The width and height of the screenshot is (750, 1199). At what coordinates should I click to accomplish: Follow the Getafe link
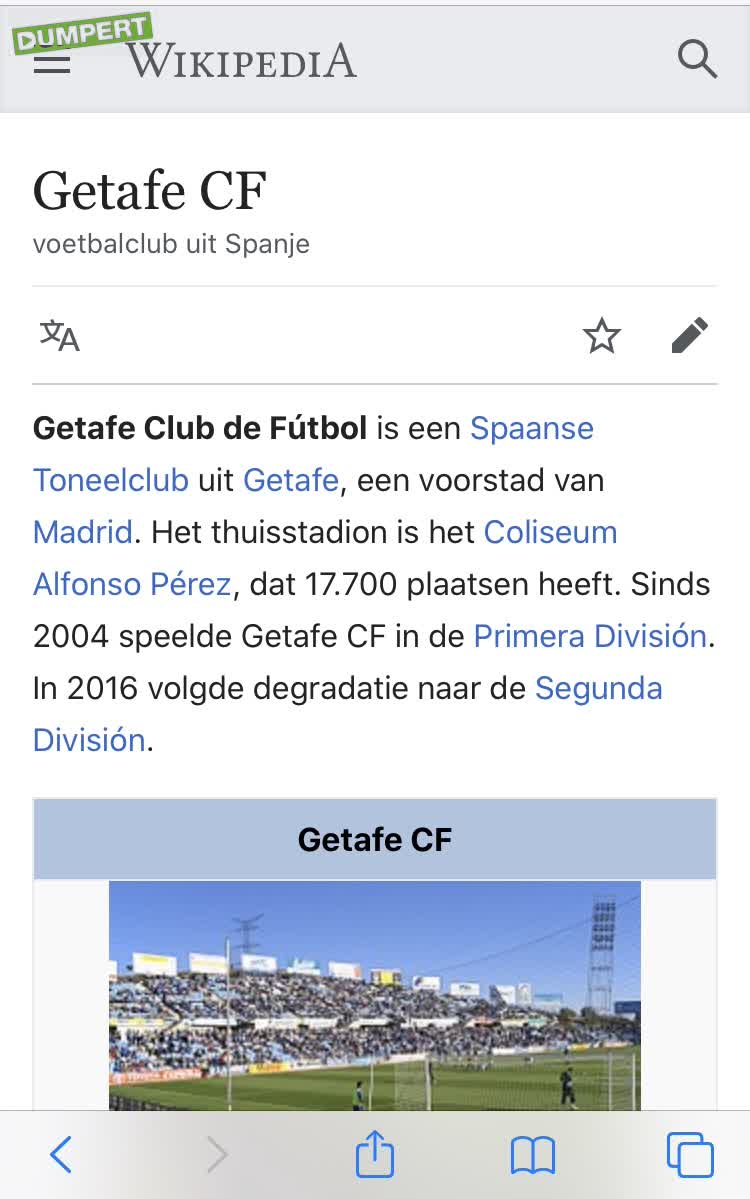click(x=291, y=480)
